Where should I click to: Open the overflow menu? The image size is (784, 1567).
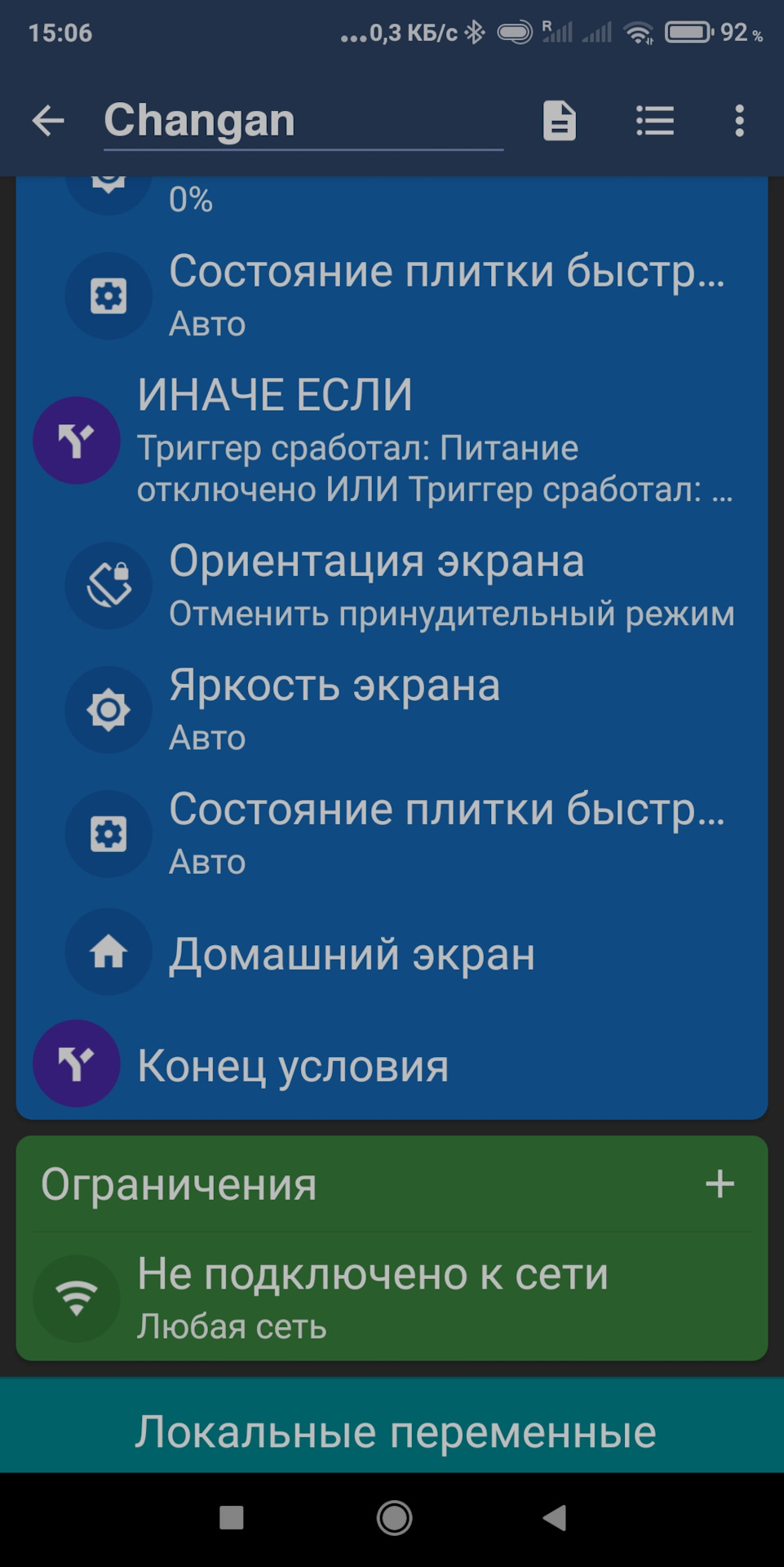(x=739, y=121)
